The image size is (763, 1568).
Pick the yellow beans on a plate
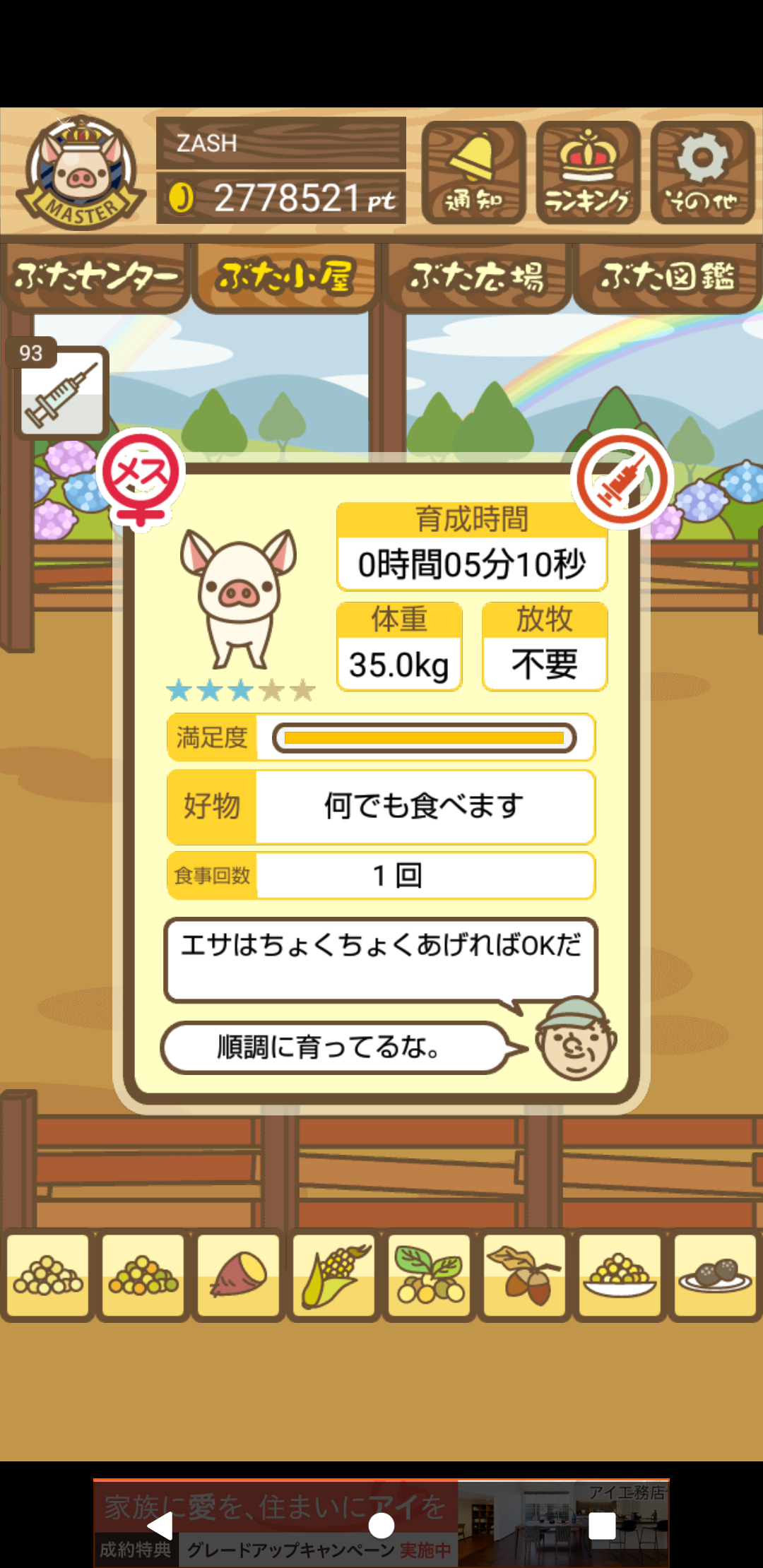[620, 1276]
